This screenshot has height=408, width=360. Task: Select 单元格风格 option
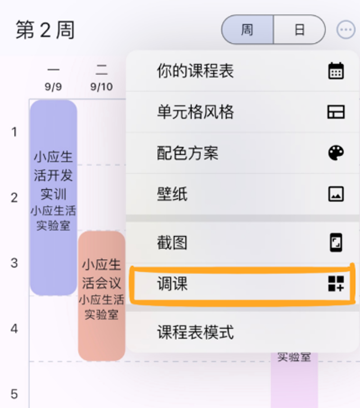[x=242, y=112]
